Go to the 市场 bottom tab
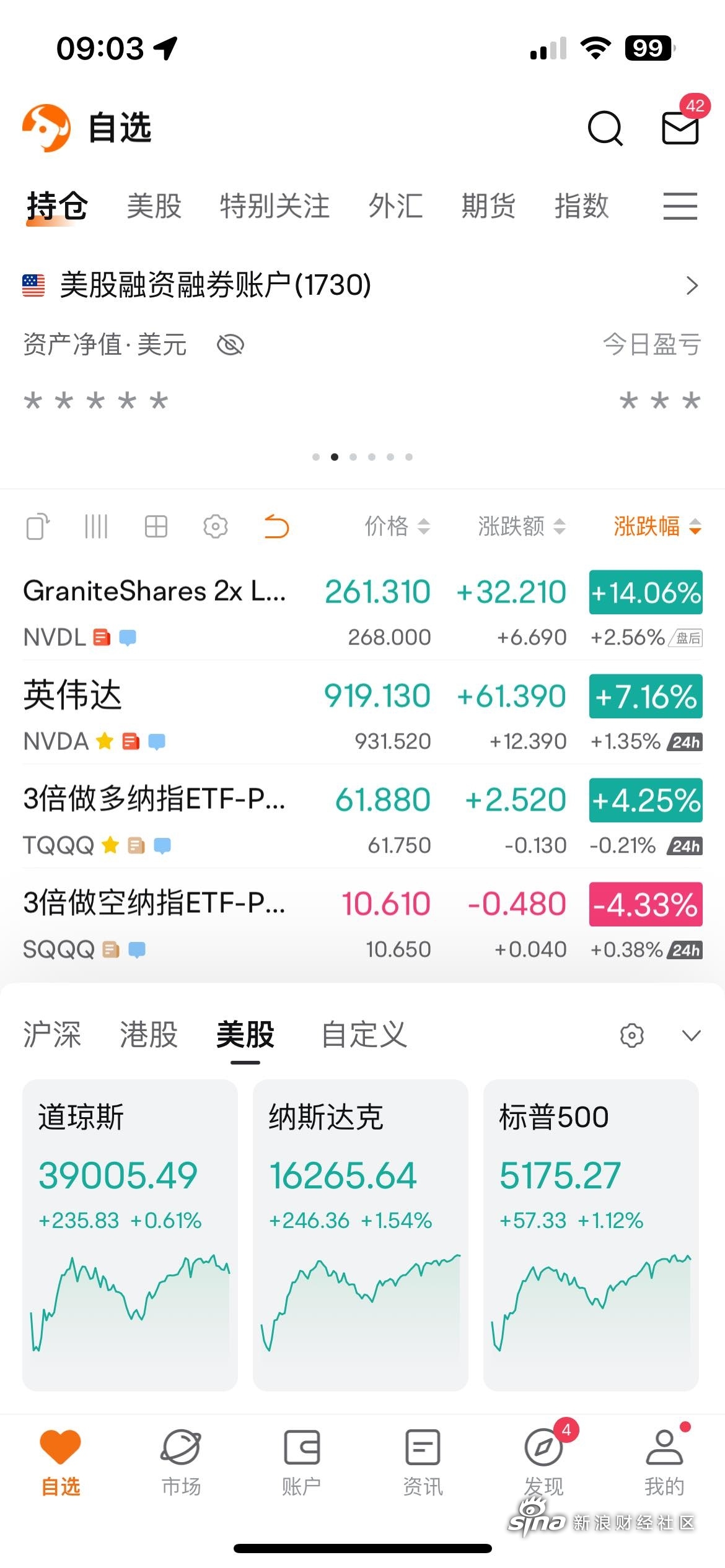 (x=181, y=1463)
